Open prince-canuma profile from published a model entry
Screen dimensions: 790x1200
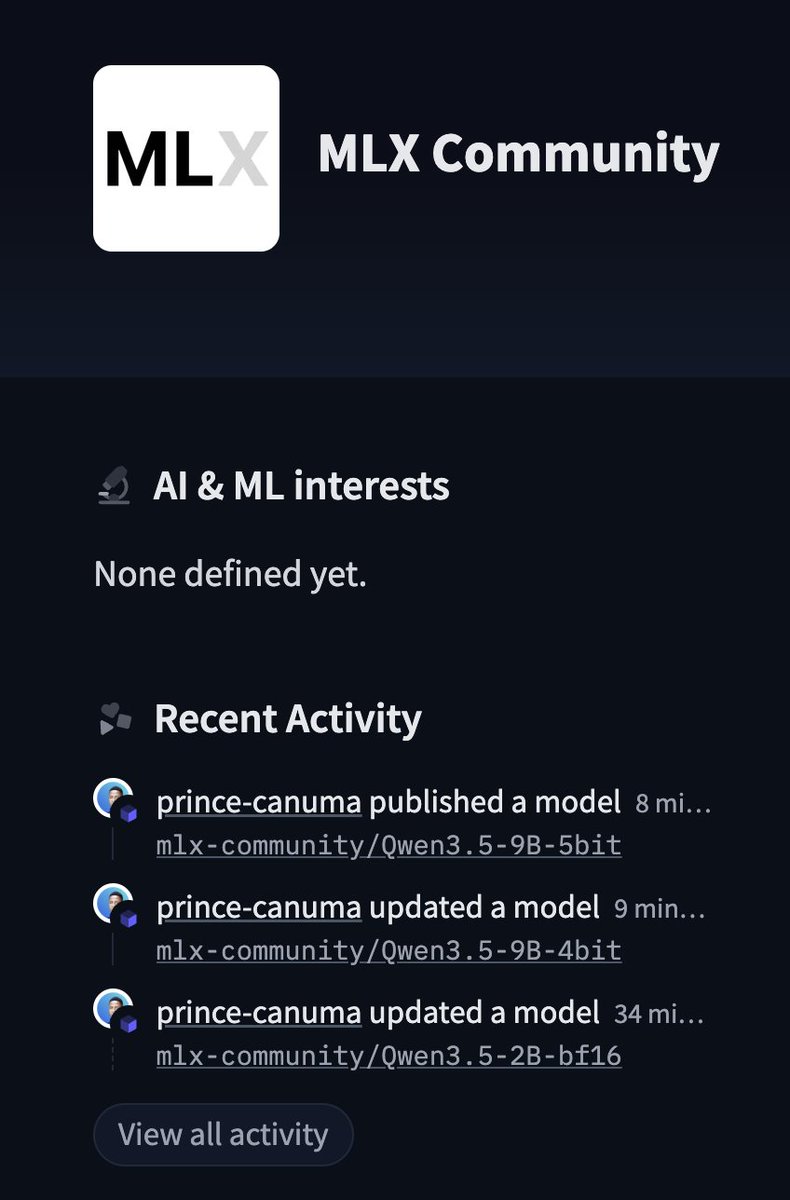pos(258,802)
